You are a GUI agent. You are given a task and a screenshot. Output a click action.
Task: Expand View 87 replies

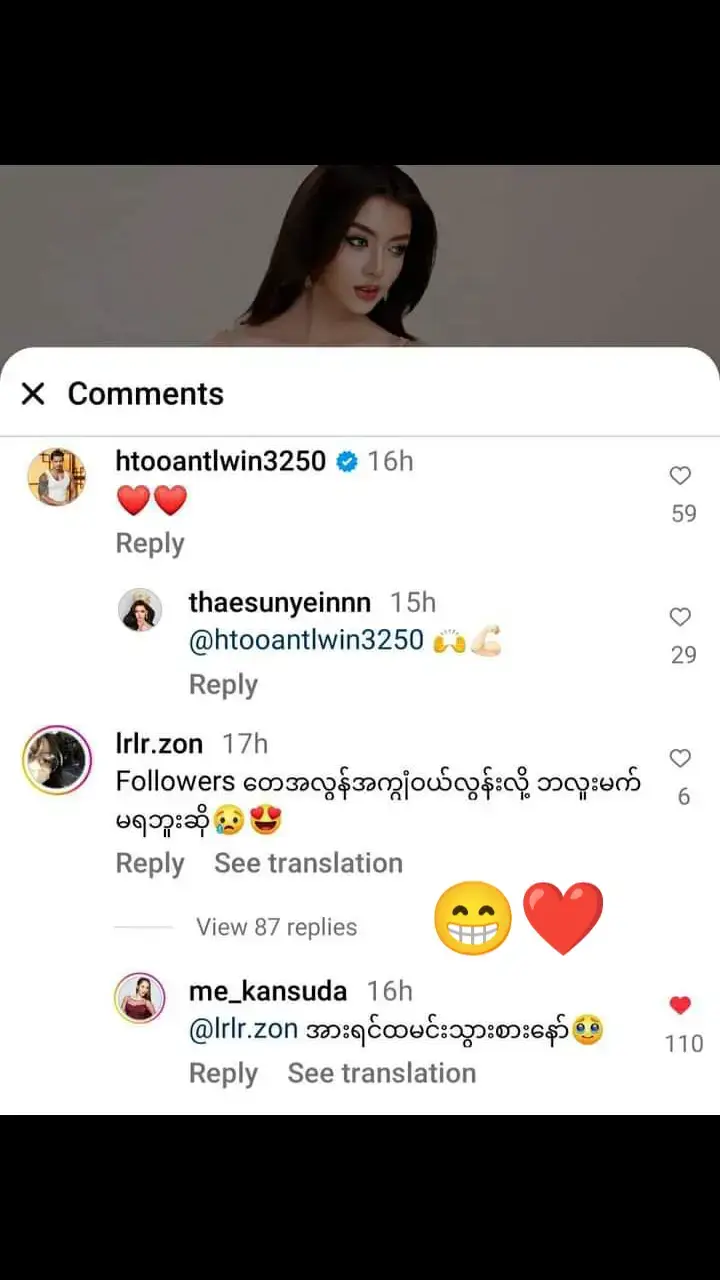[x=276, y=927]
